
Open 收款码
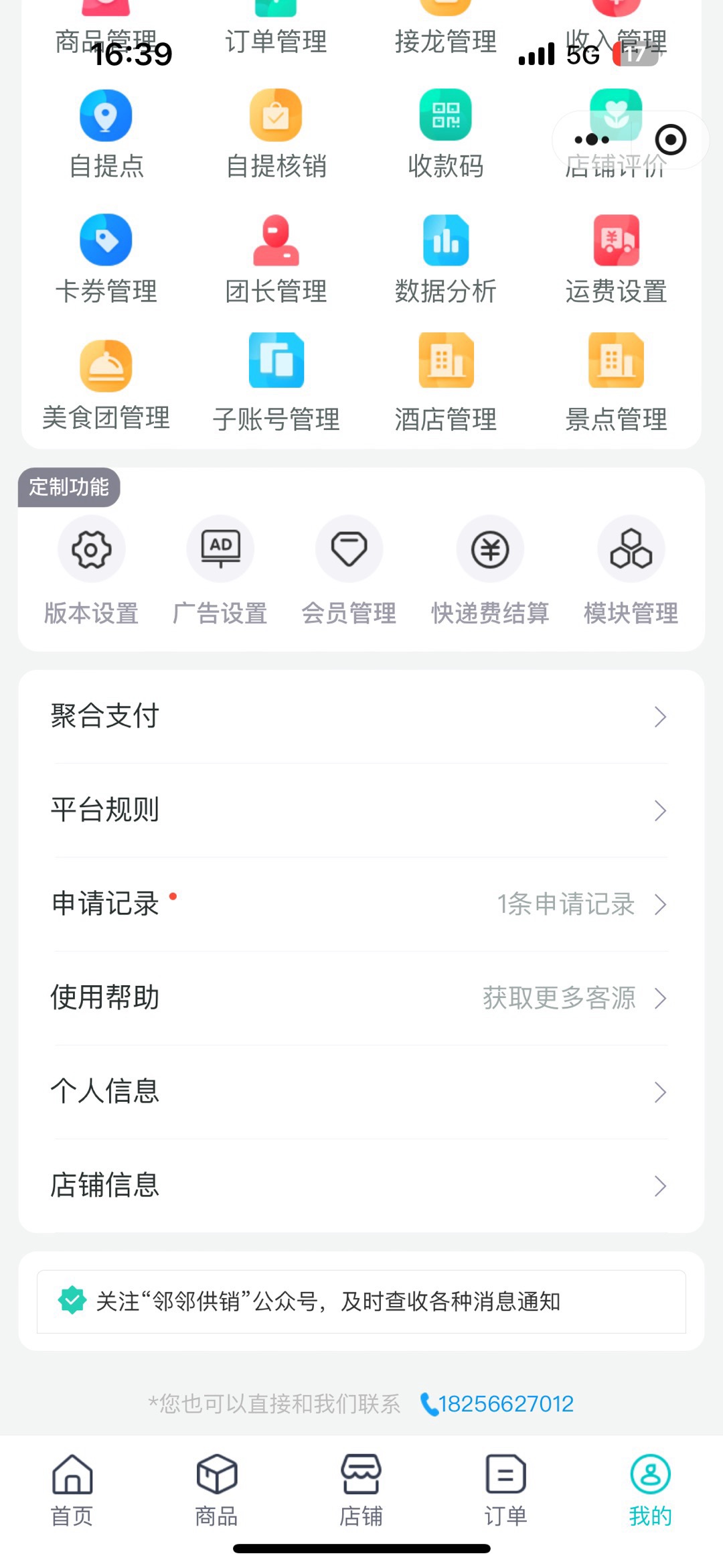pos(446,134)
